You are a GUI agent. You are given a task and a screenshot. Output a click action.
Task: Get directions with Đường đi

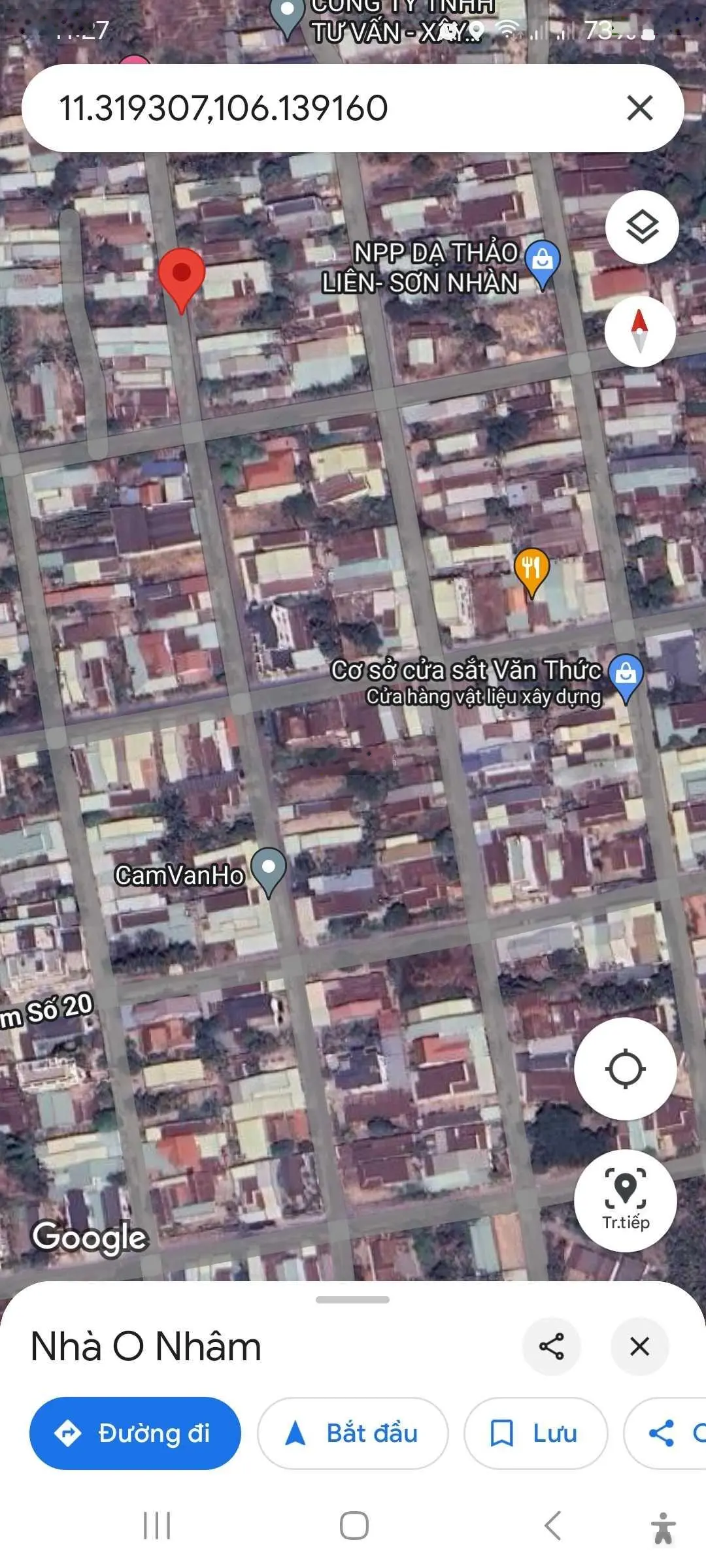click(135, 1433)
